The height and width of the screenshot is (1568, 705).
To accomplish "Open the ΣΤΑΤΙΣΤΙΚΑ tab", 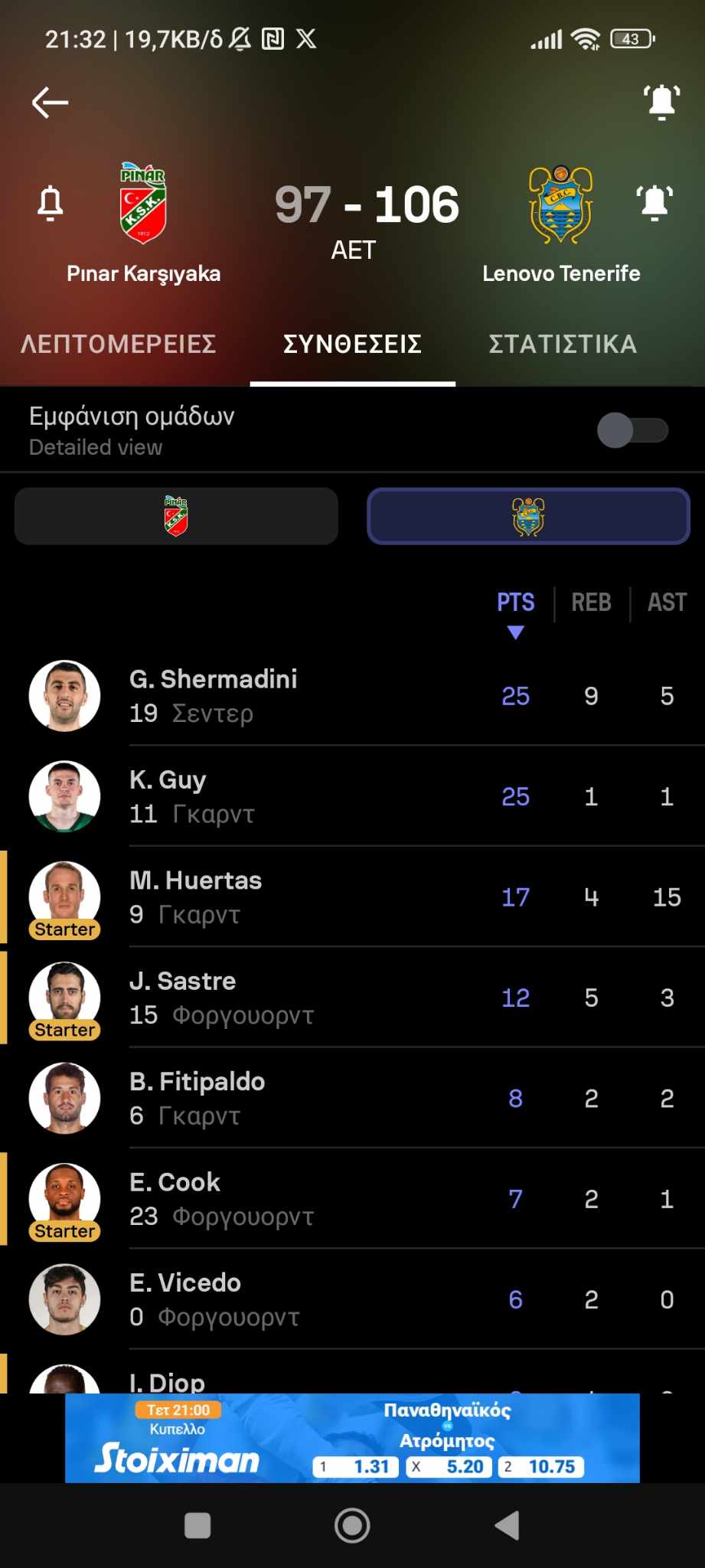I will click(563, 345).
